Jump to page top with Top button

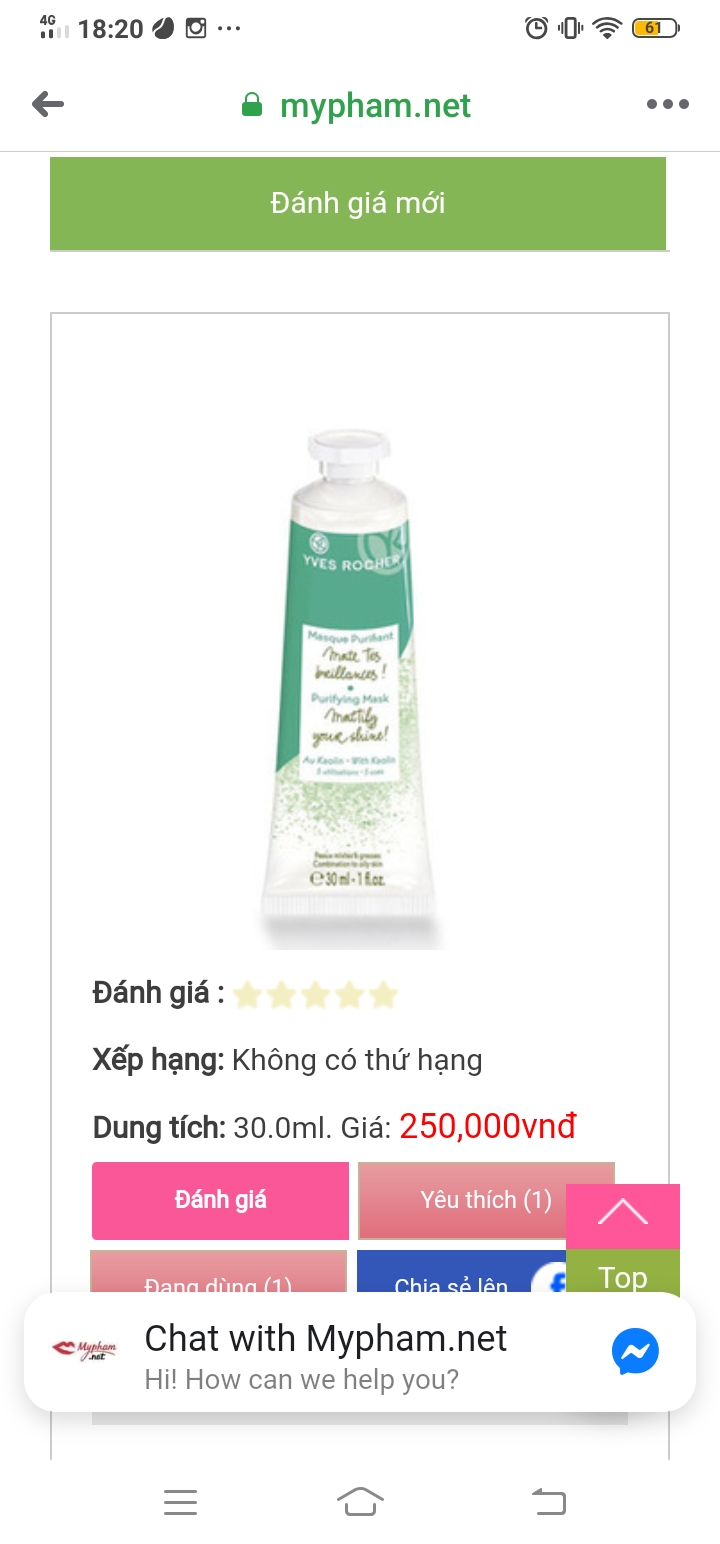pos(623,1240)
